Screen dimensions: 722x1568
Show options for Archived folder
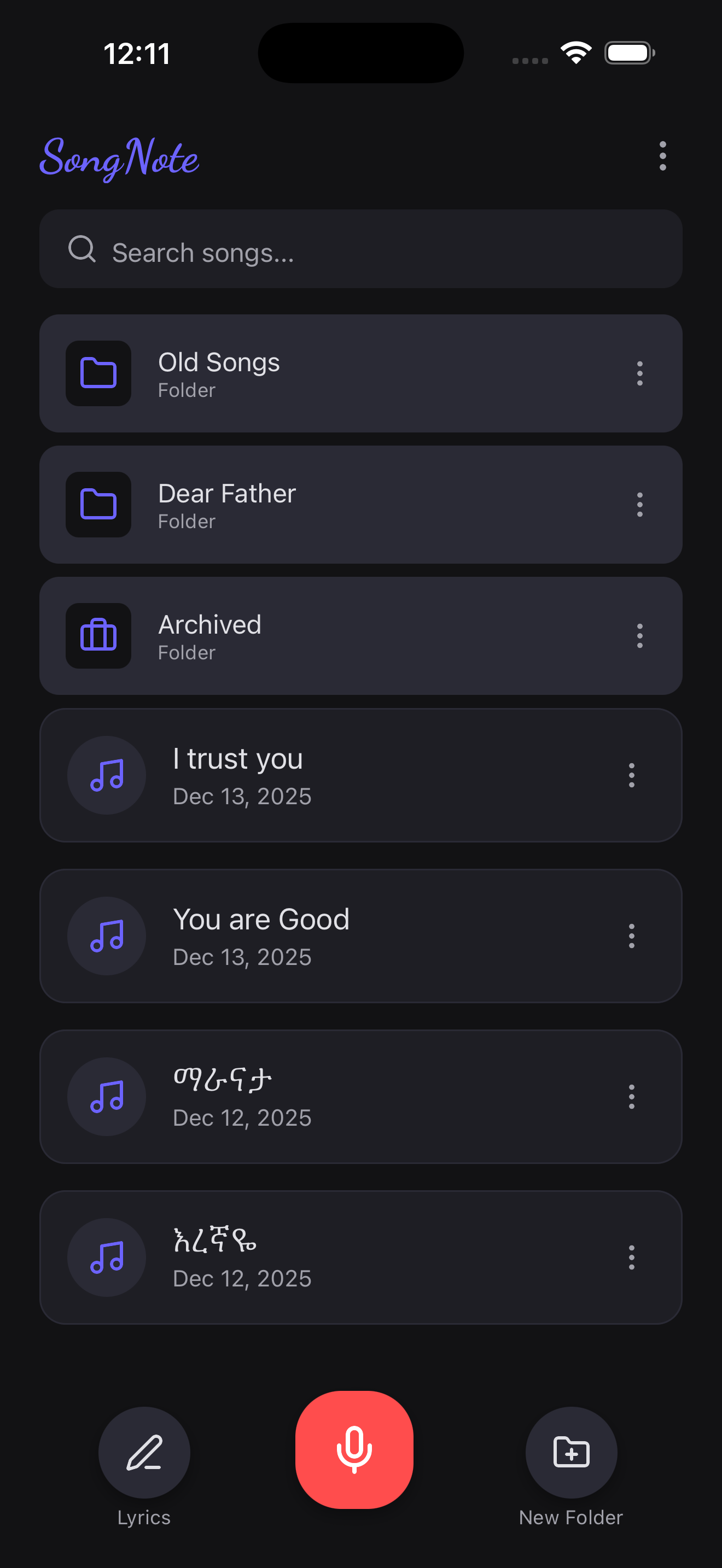tap(639, 636)
